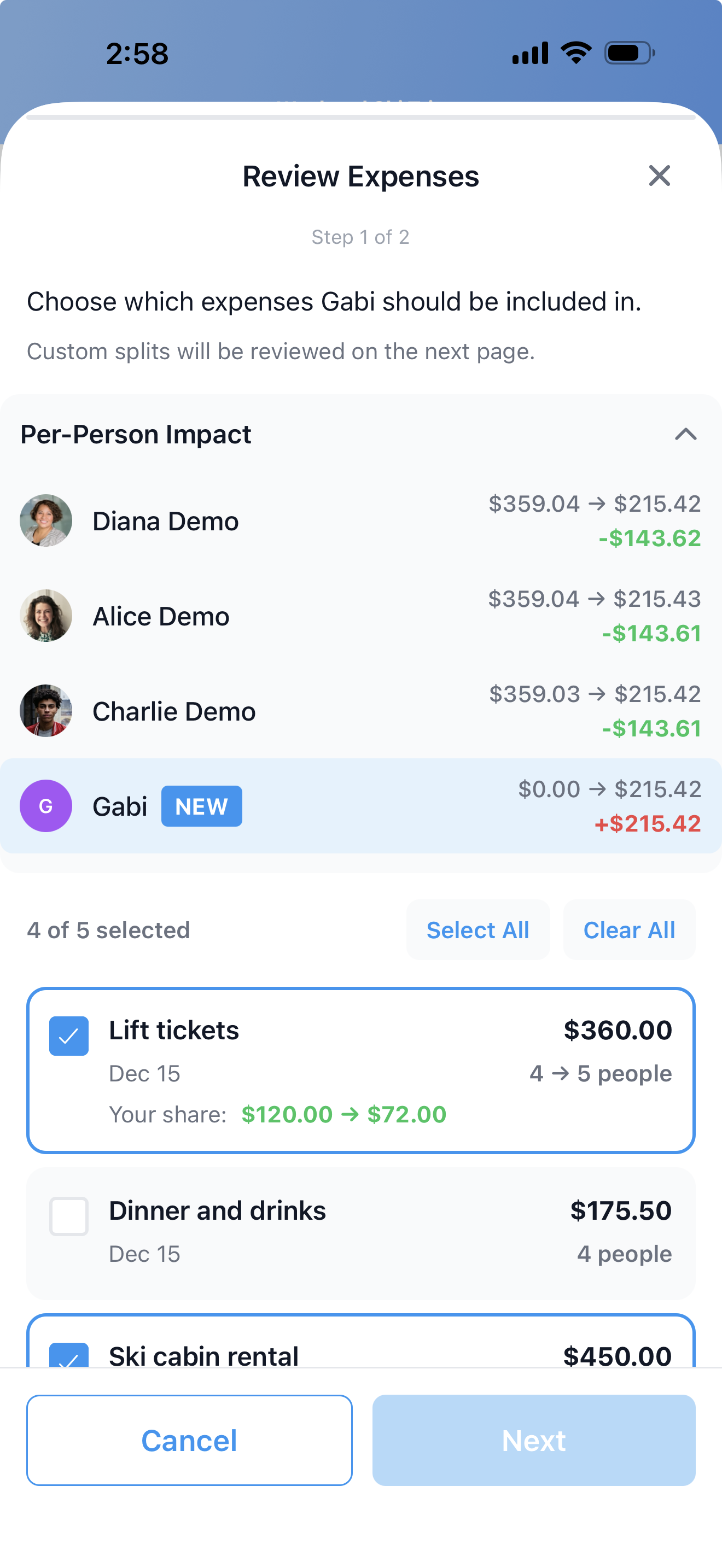Viewport: 722px width, 1568px height.
Task: Click Clear All expenses
Action: tap(629, 929)
